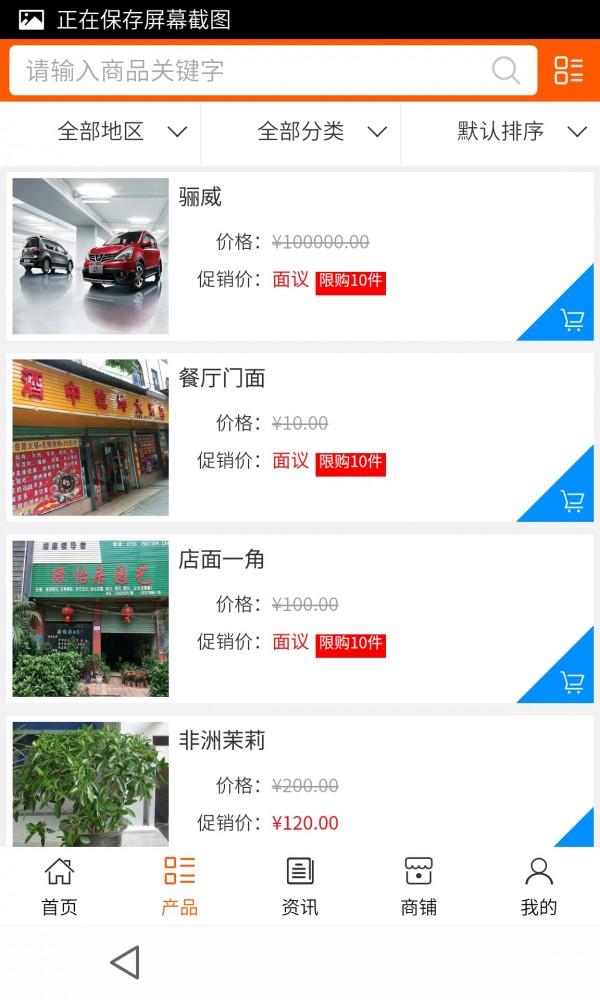Image resolution: width=600 pixels, height=1000 pixels.
Task: Tap the magnifier search icon
Action: (506, 70)
